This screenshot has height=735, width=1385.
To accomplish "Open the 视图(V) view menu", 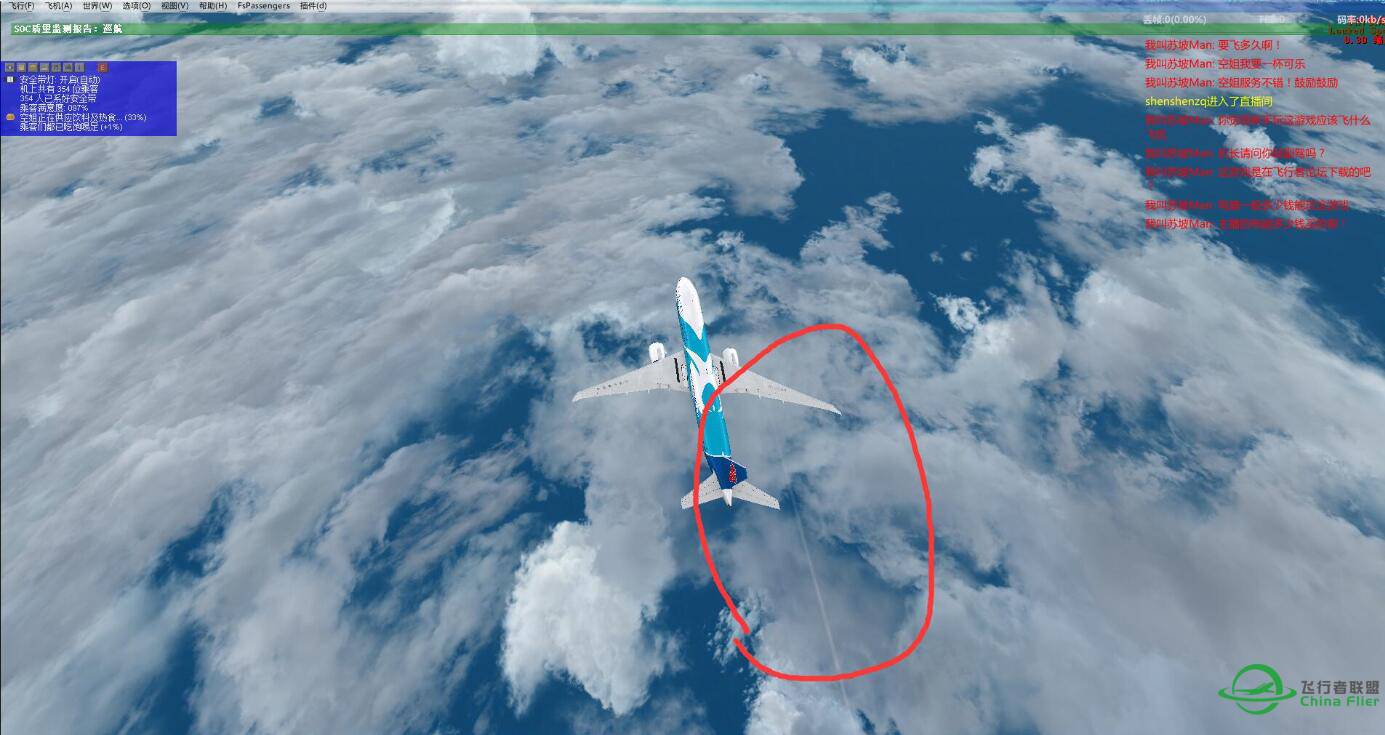I will (x=174, y=5).
